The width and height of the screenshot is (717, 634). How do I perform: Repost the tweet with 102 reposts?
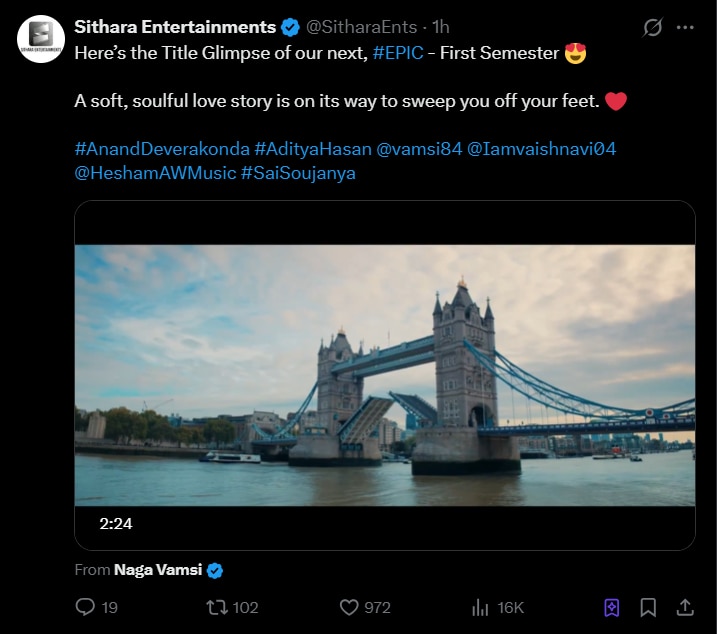232,607
